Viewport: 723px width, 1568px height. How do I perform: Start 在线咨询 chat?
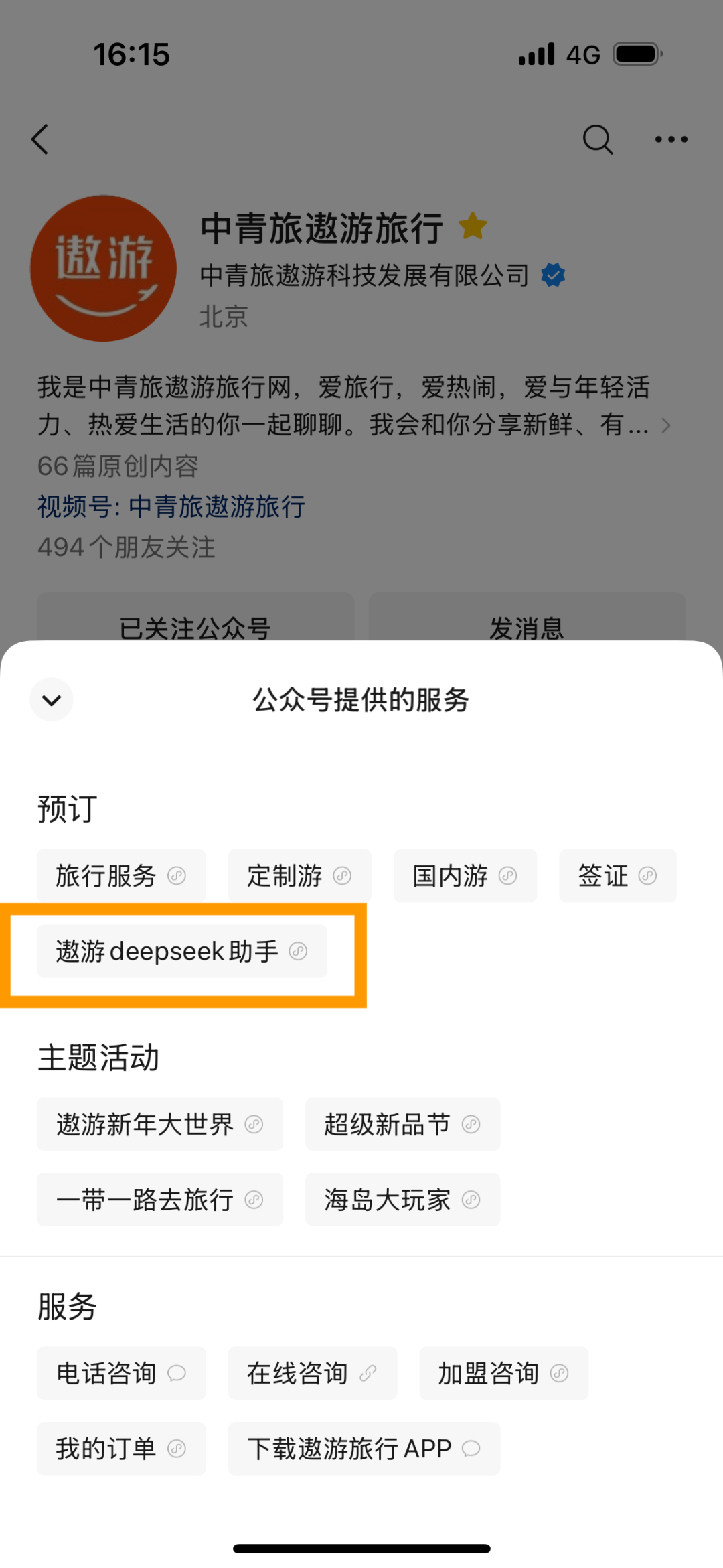tap(312, 1374)
